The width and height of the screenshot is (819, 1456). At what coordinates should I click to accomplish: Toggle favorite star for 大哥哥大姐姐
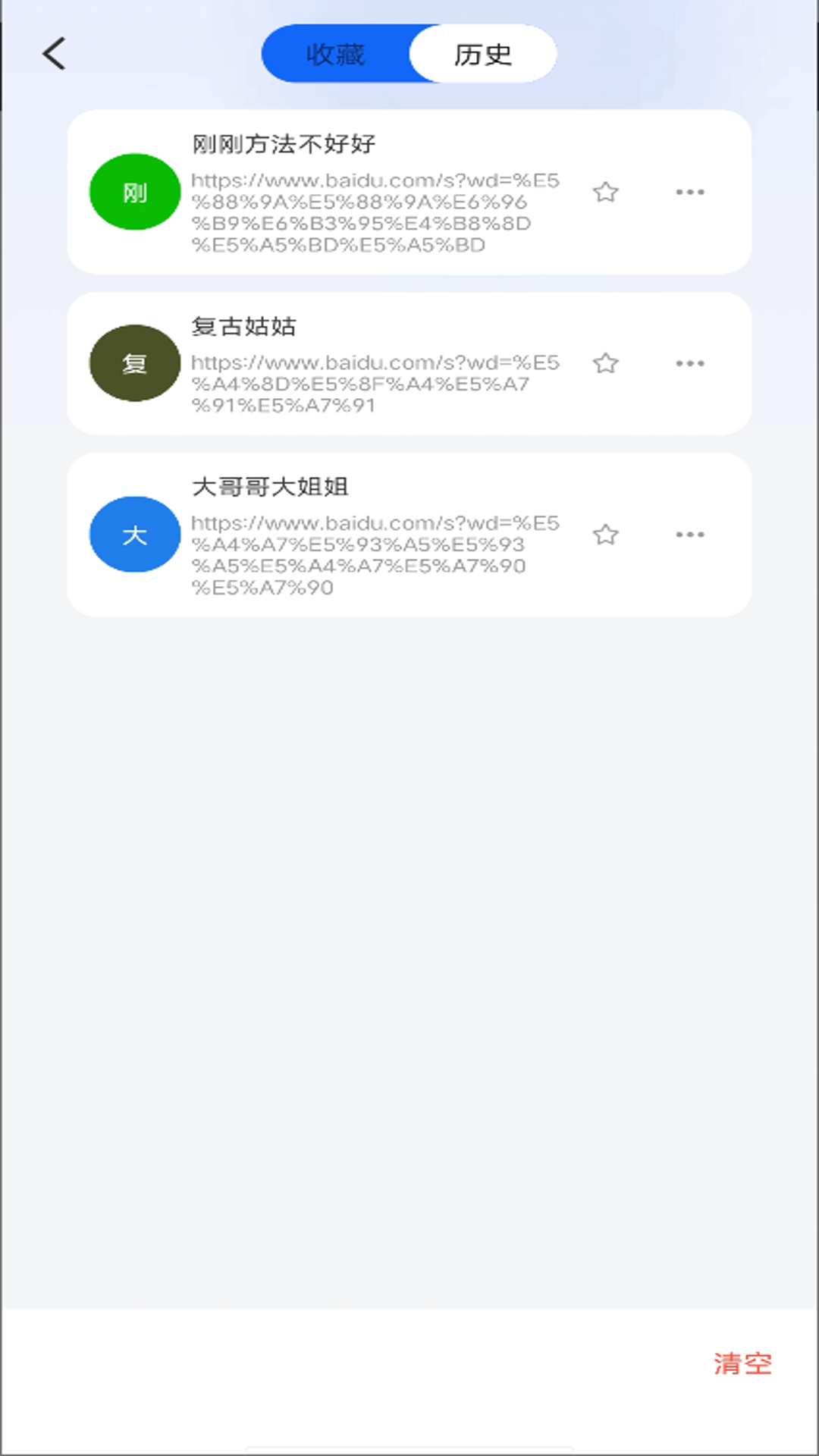[x=606, y=534]
